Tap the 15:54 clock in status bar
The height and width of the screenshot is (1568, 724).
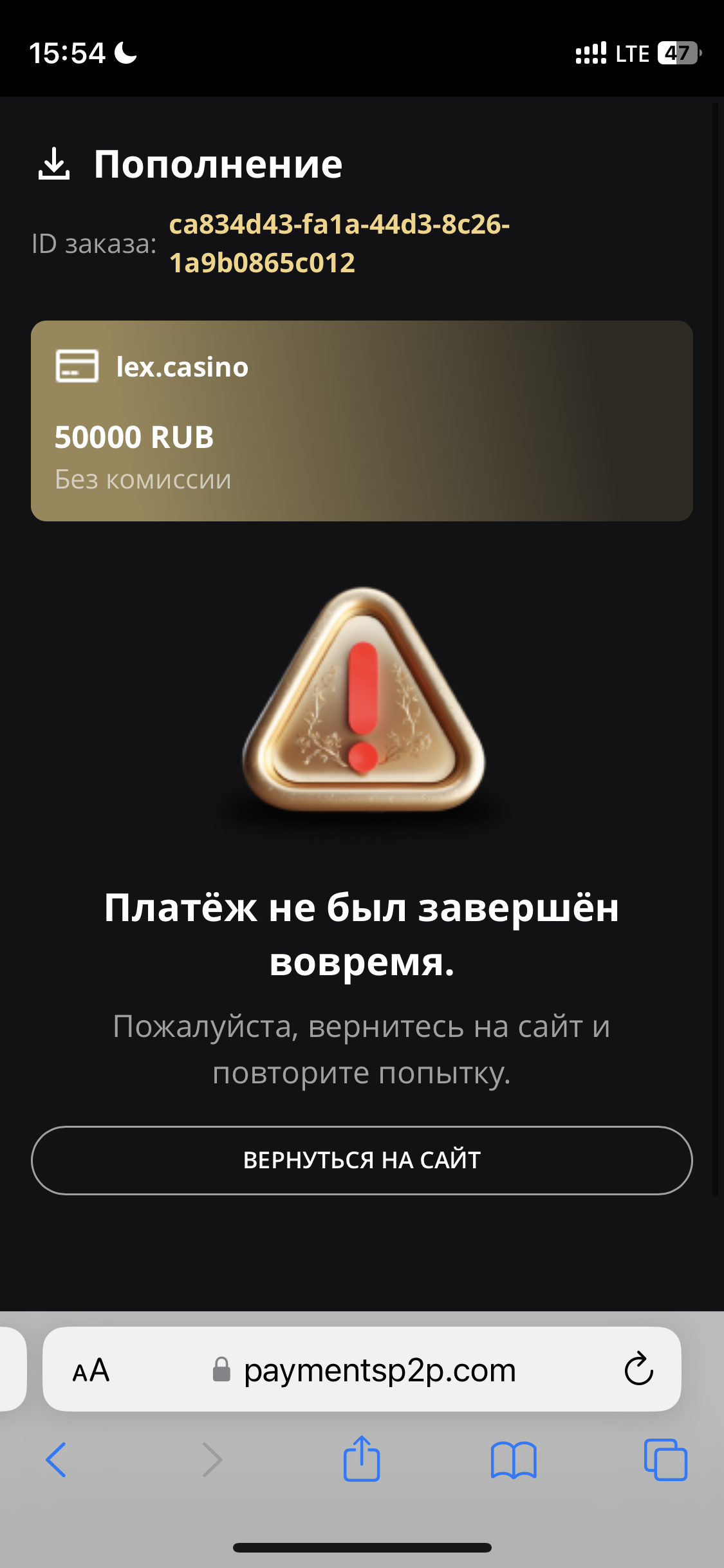pos(68,53)
